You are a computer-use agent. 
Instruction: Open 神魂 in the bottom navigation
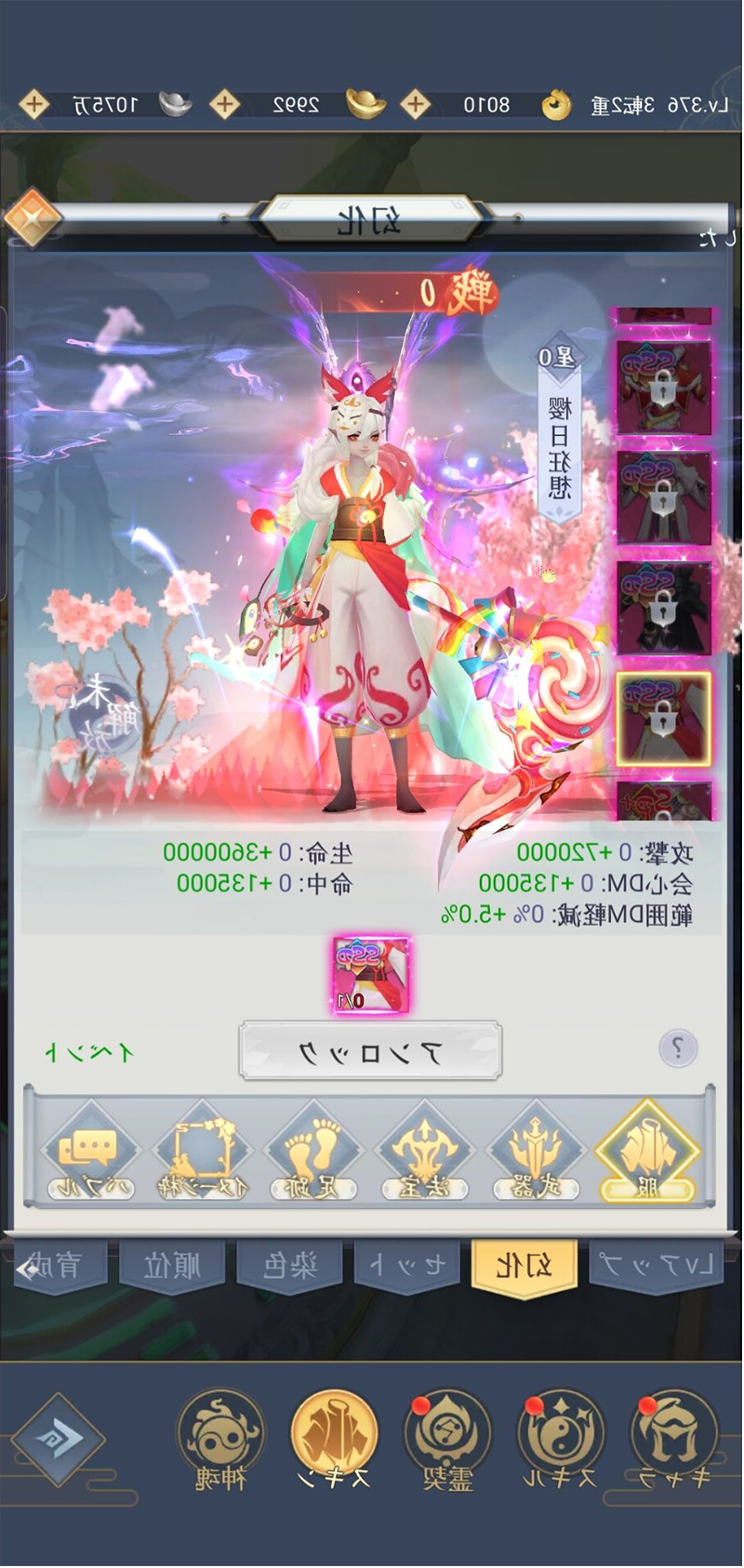220,1438
